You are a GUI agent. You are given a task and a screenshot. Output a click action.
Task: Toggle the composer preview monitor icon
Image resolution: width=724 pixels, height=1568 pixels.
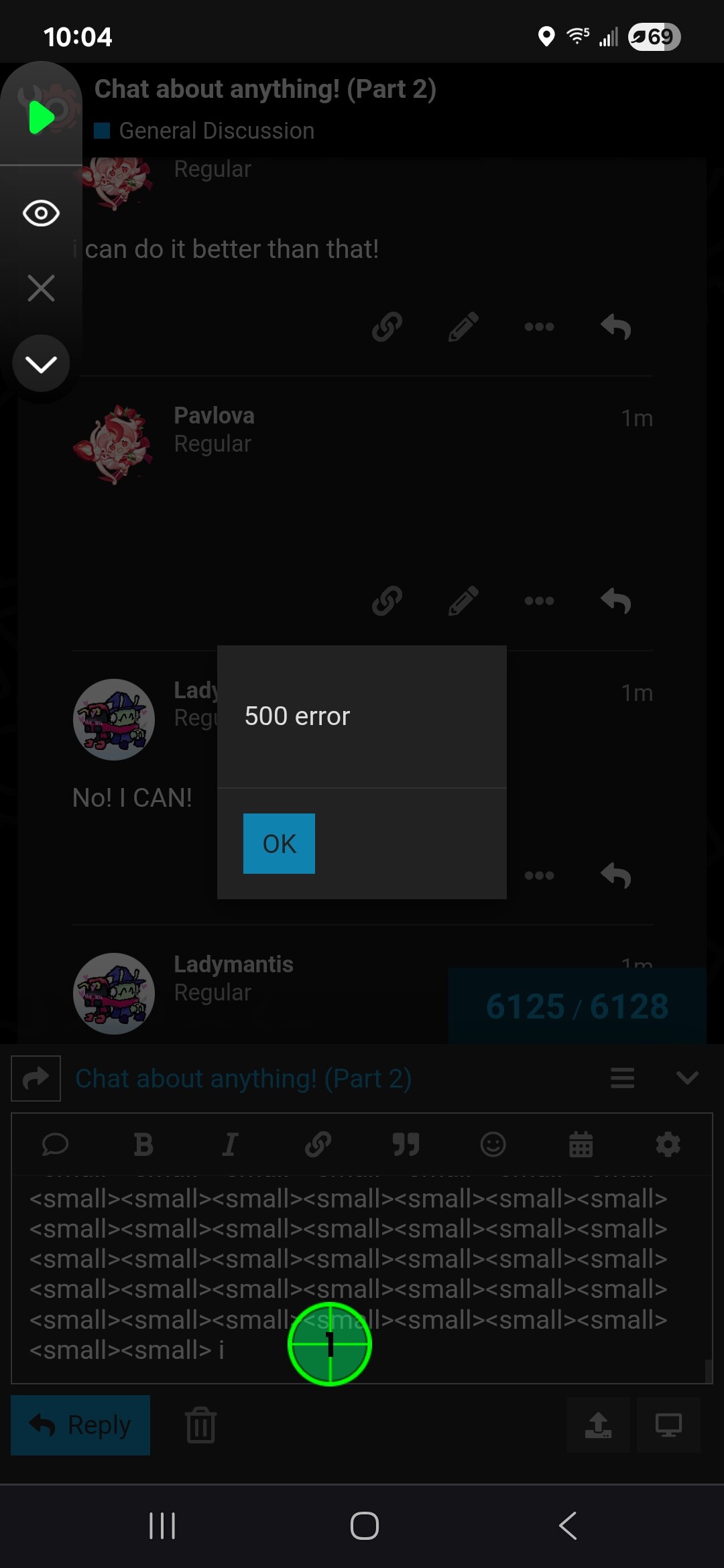coord(668,1425)
